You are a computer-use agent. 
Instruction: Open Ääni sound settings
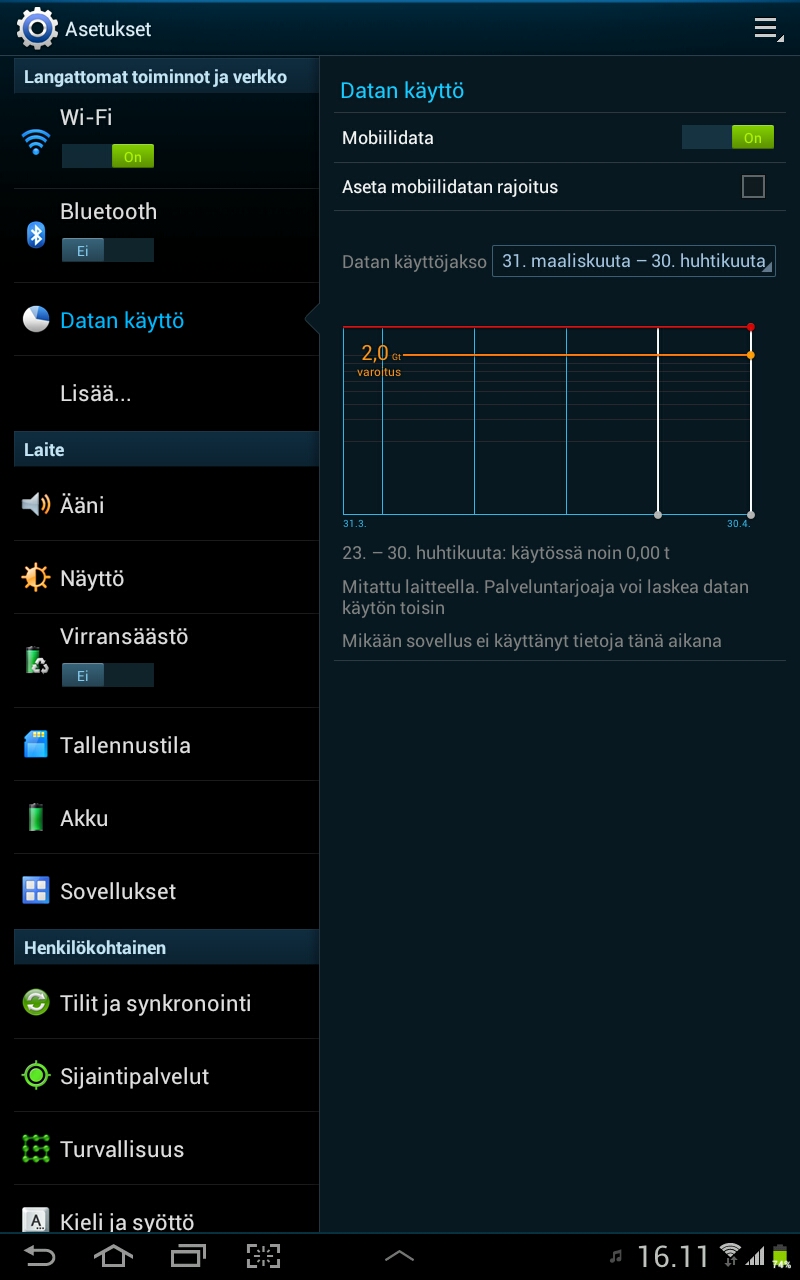(x=166, y=505)
